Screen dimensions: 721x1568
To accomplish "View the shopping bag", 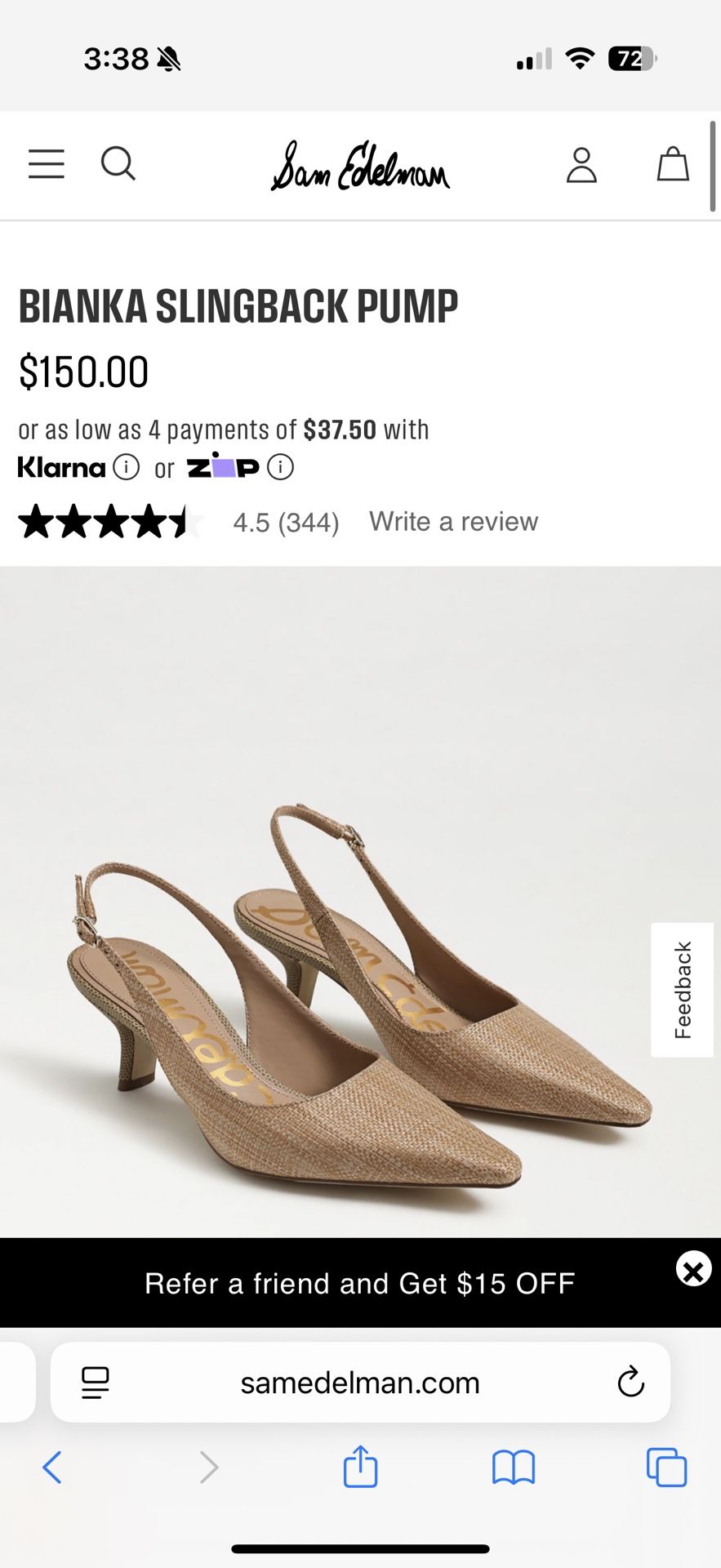I will pyautogui.click(x=673, y=164).
